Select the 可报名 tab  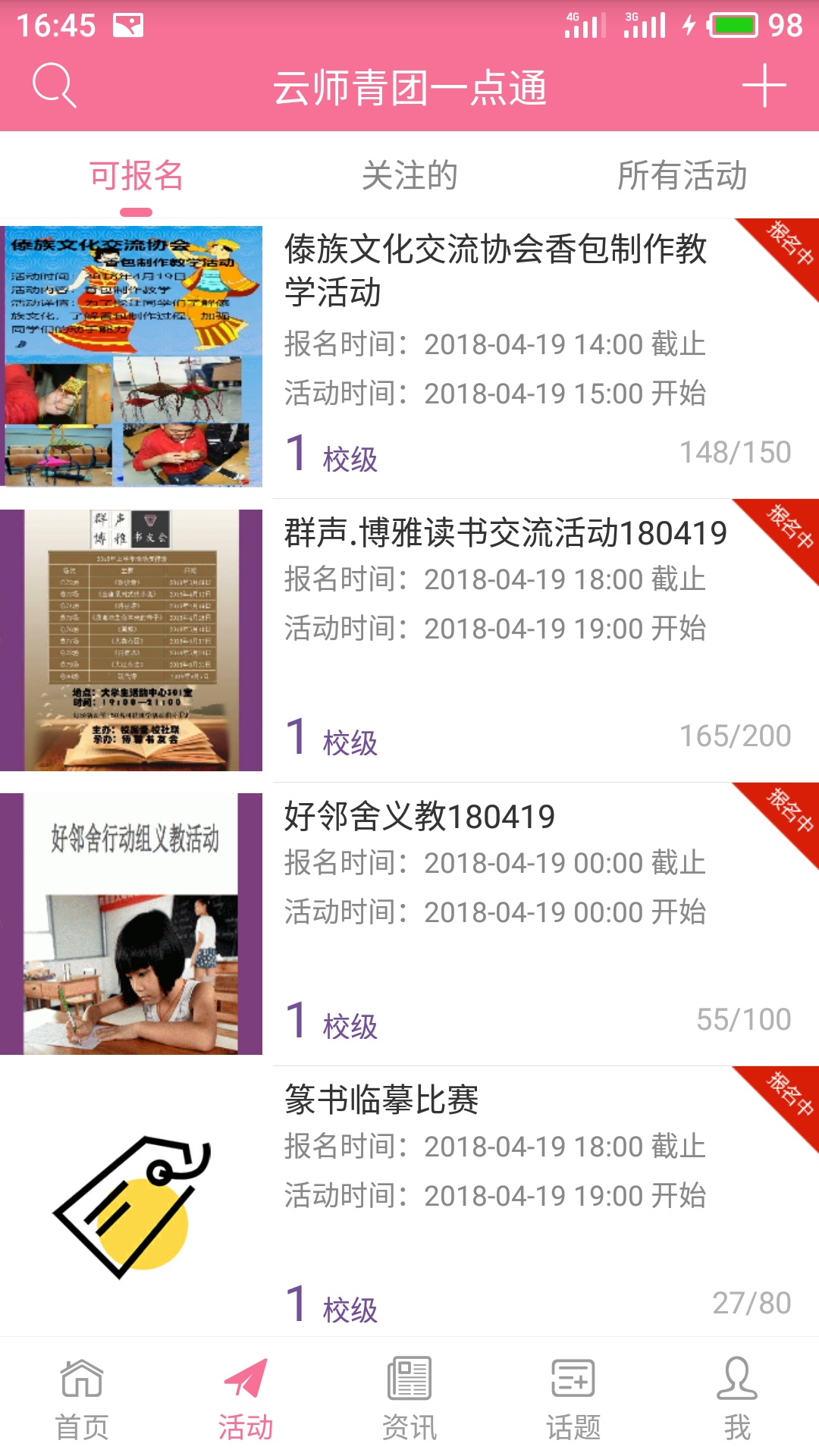[x=136, y=176]
